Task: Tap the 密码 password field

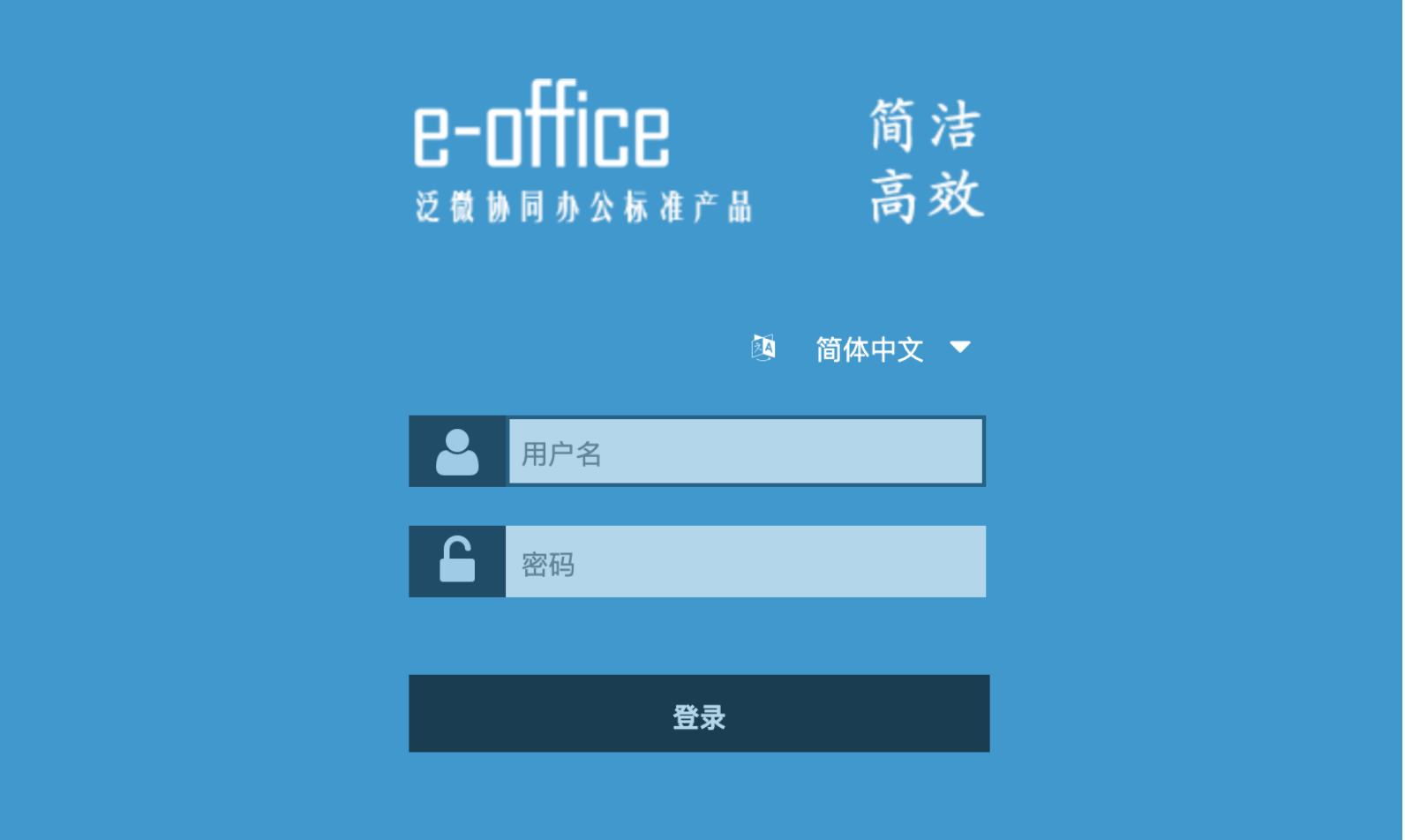Action: (x=745, y=562)
